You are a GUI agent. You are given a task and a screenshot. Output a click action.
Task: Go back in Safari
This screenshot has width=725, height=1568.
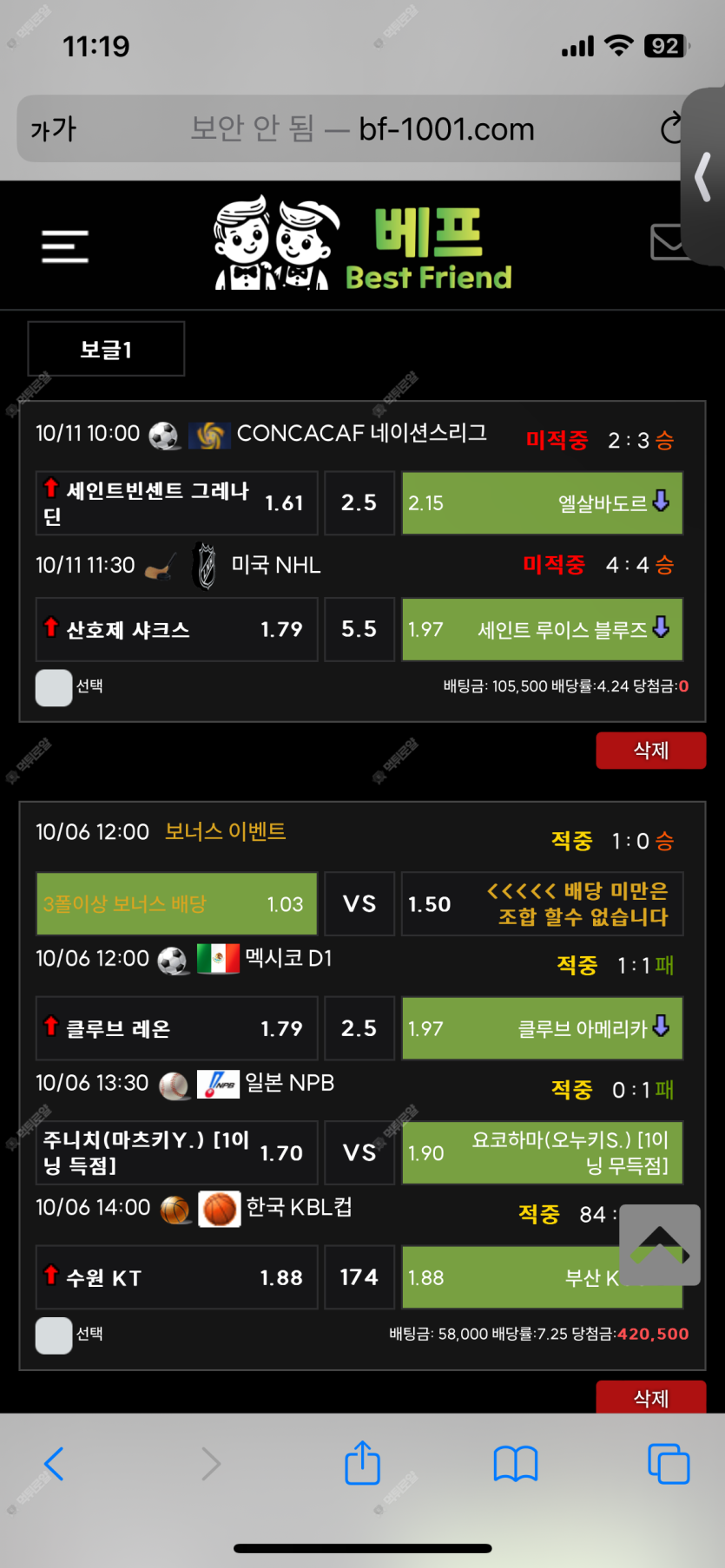click(x=54, y=1464)
